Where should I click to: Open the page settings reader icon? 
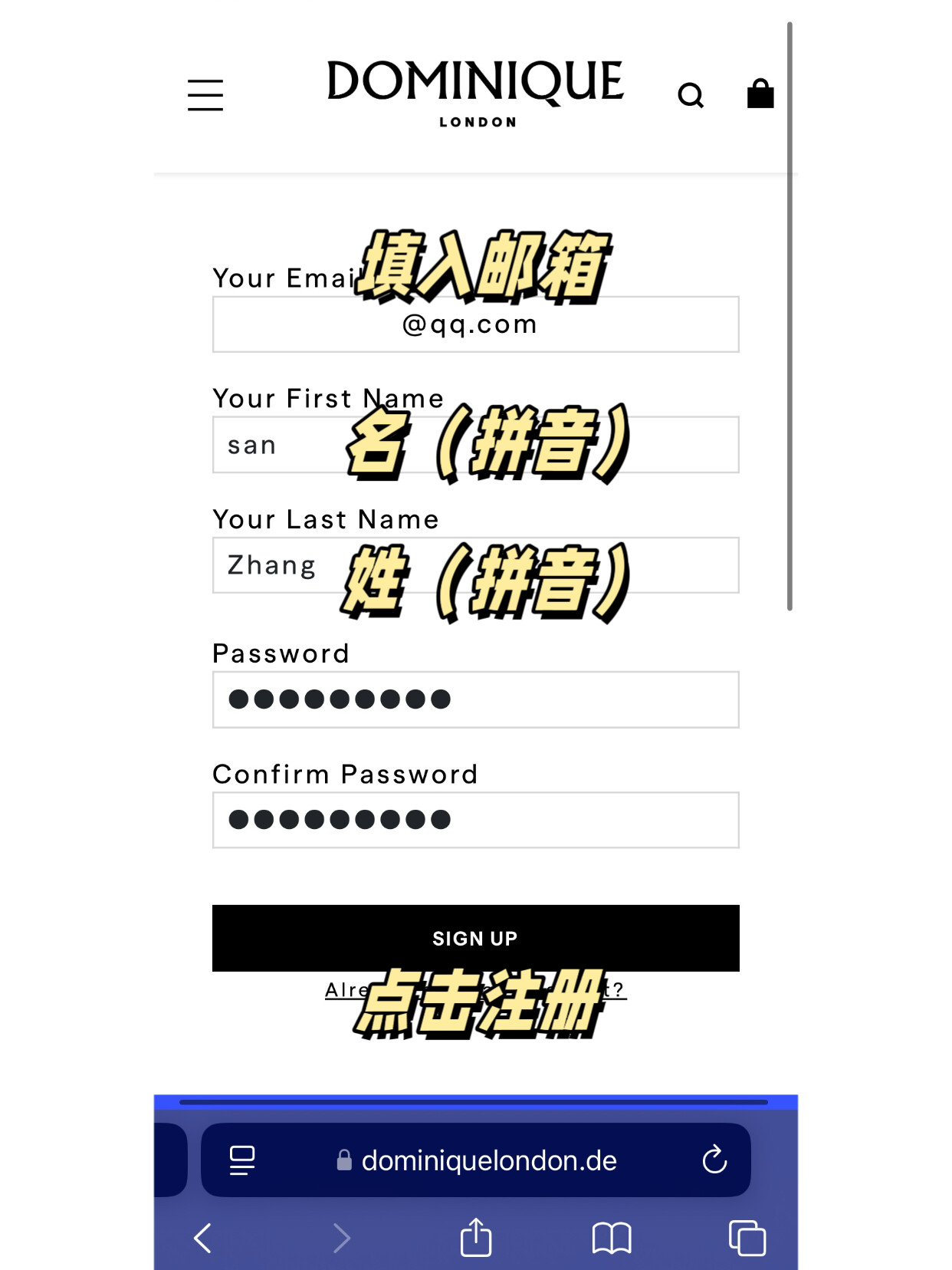tap(242, 1160)
